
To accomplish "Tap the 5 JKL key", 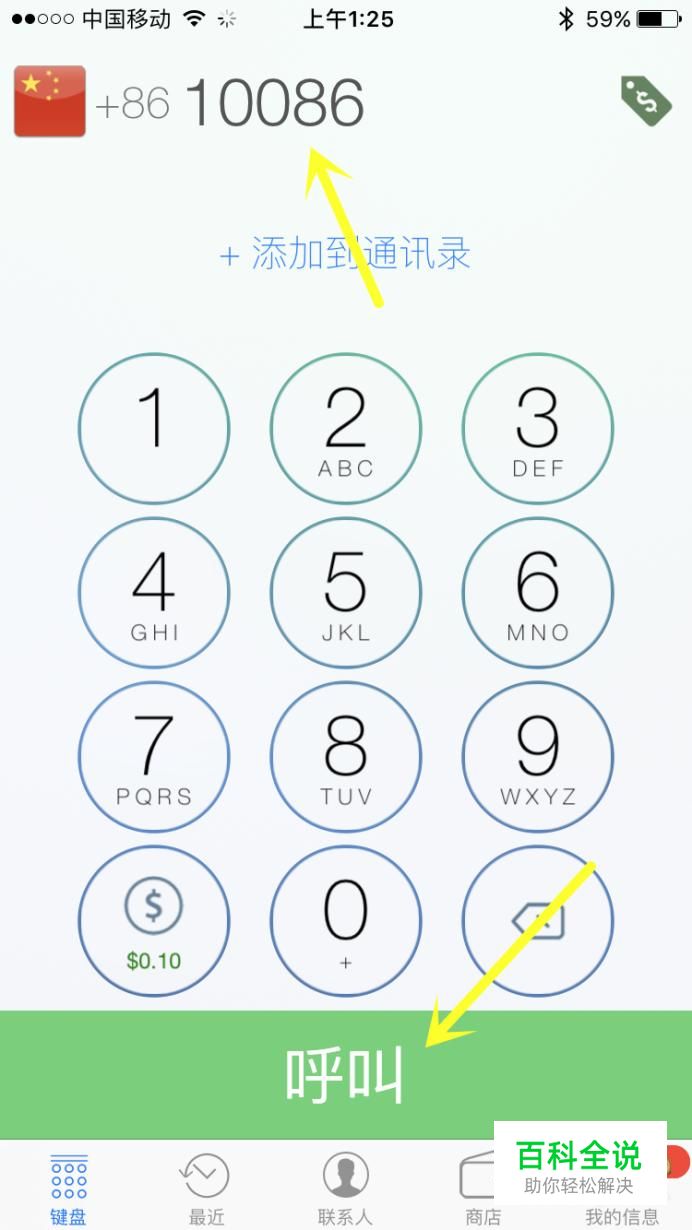I will pyautogui.click(x=346, y=593).
